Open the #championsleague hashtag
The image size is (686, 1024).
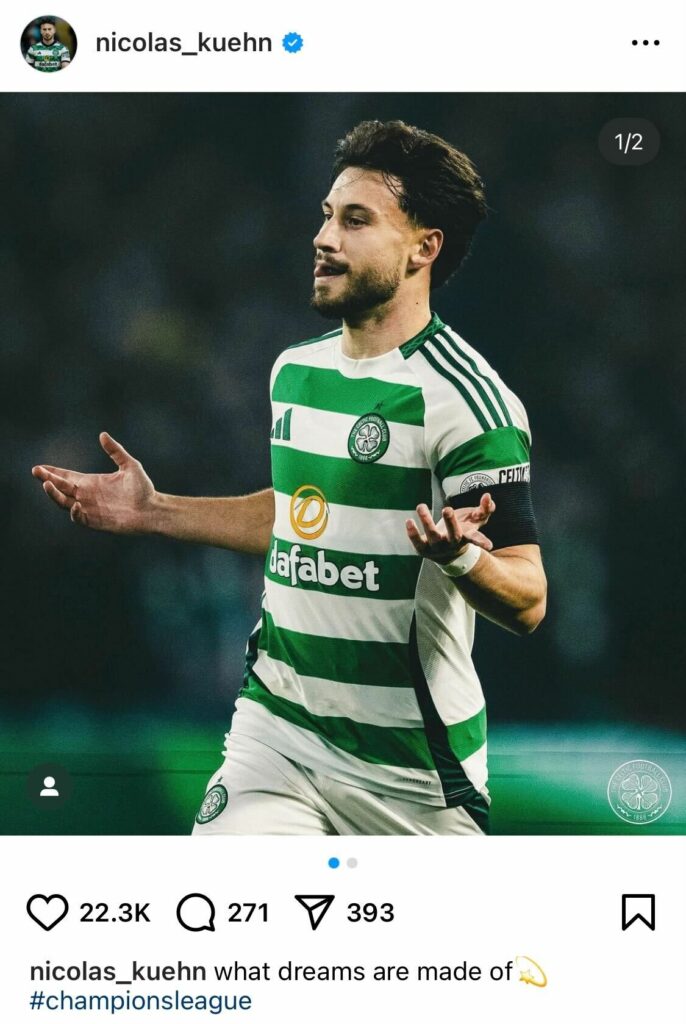click(140, 1001)
